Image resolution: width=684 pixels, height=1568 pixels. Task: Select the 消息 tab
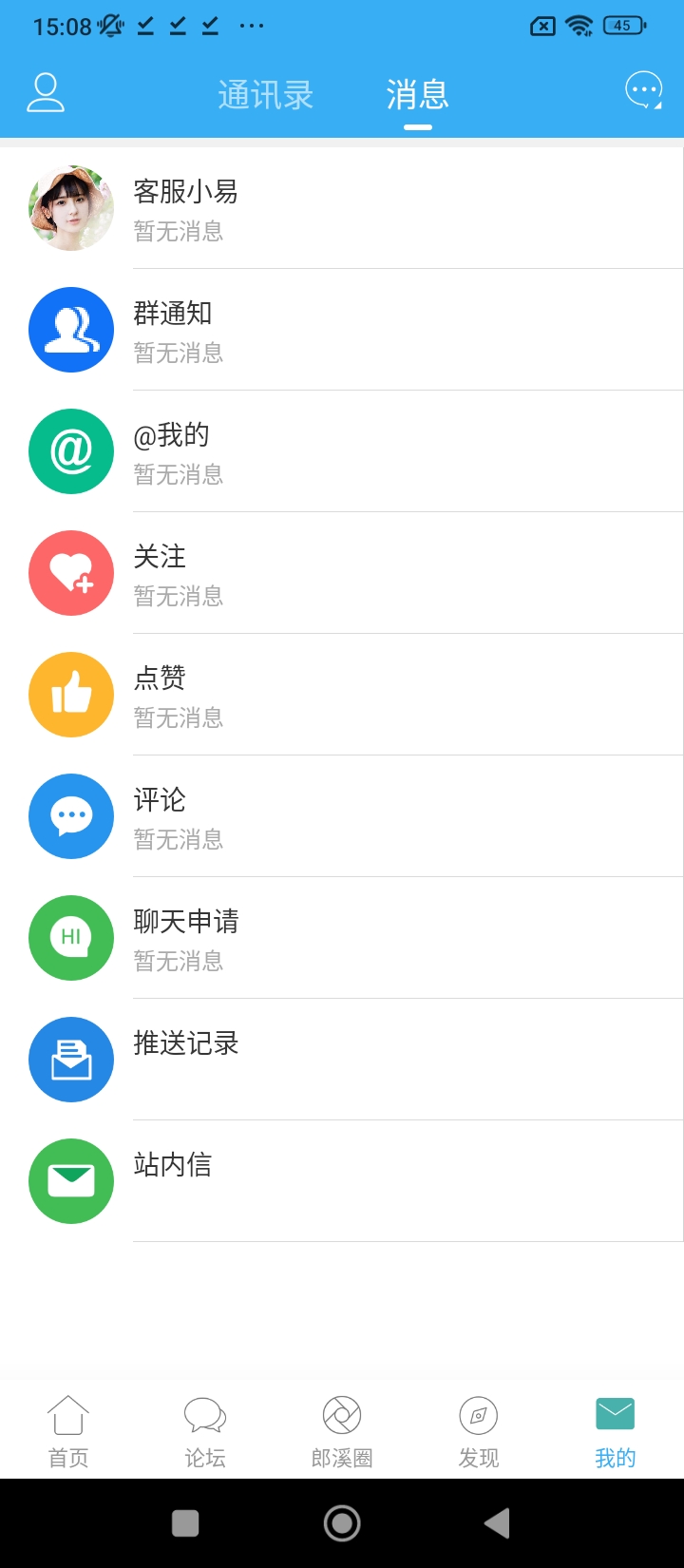417,95
